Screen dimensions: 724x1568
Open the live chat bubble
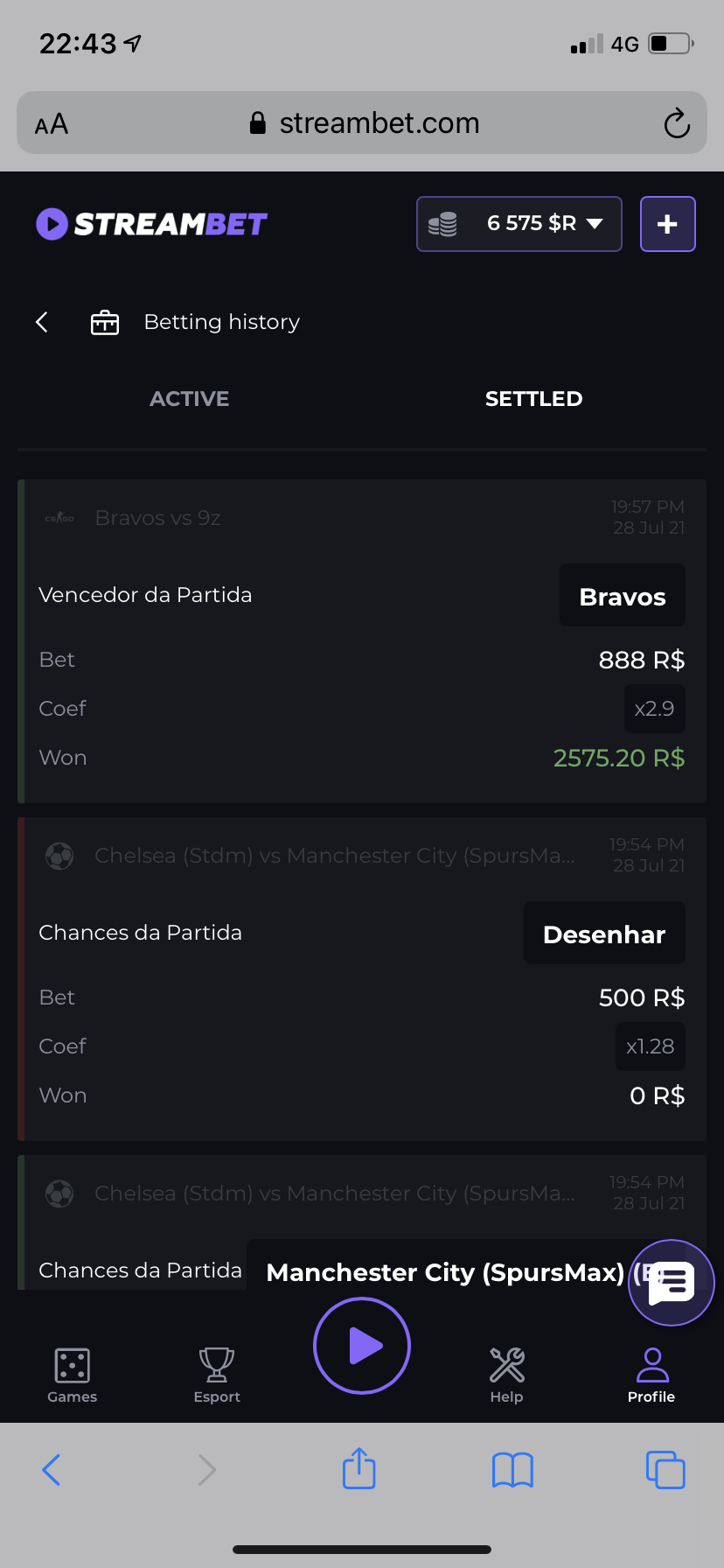[672, 1283]
